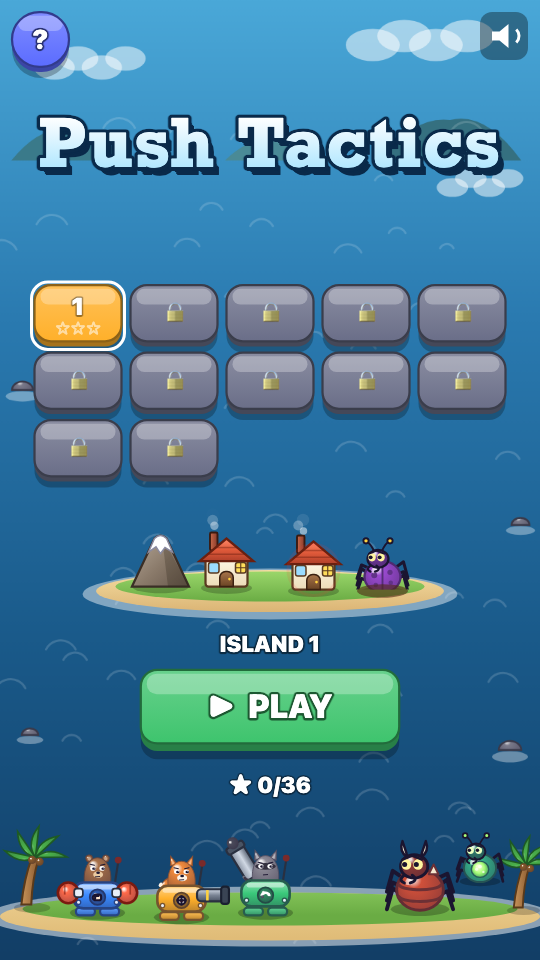Viewport: 540px width, 960px height.
Task: Select level 1
Action: click(78, 315)
